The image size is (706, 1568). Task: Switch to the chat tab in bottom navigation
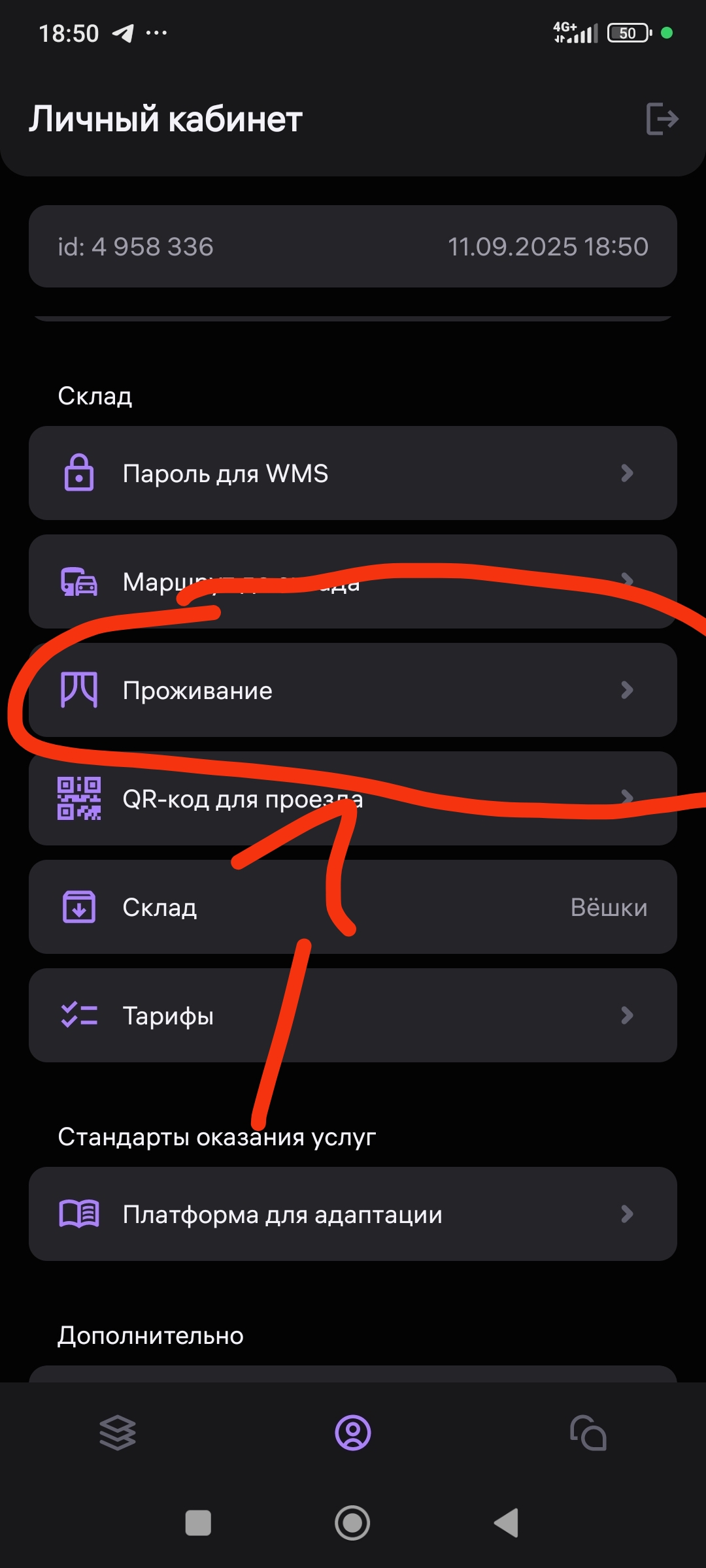[588, 1433]
